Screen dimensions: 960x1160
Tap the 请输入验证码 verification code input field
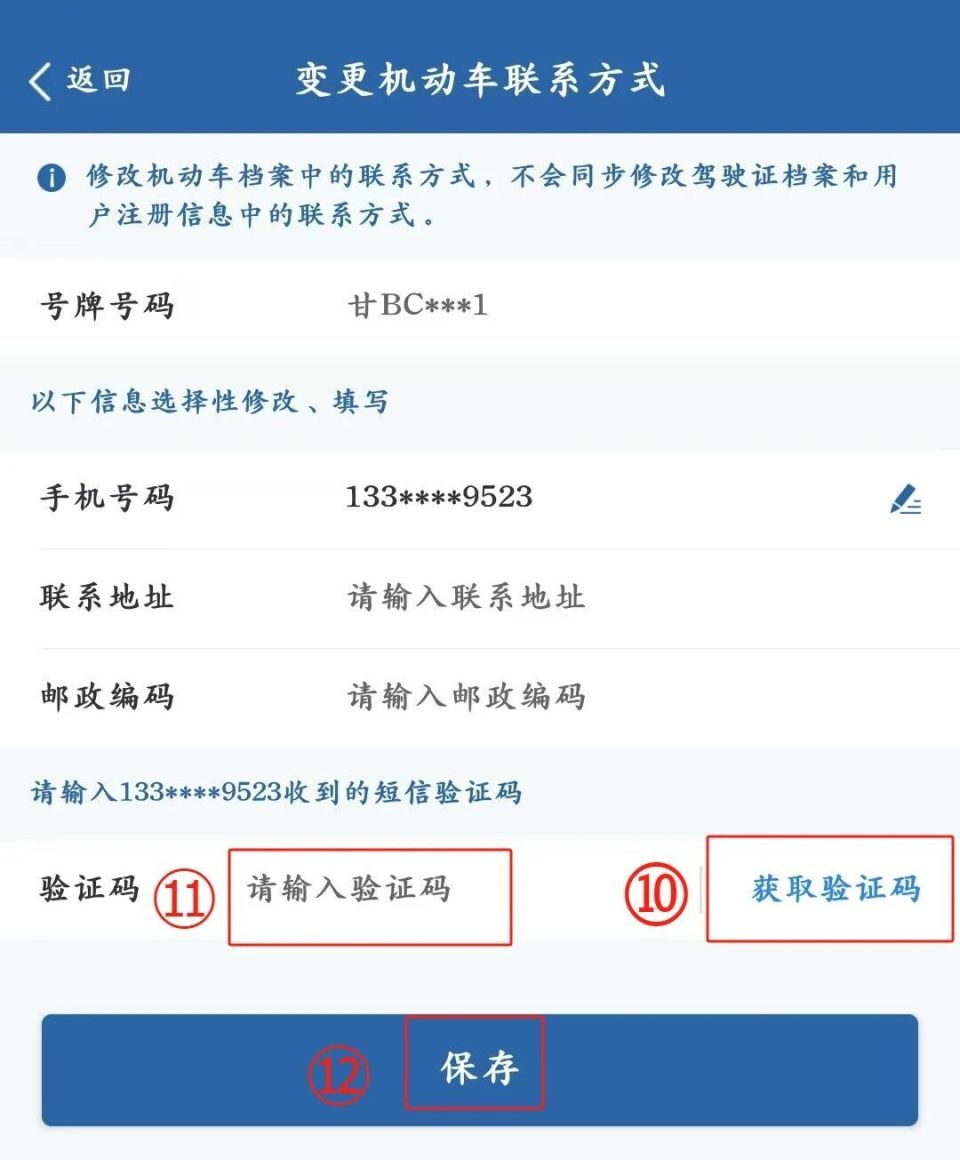[370, 895]
